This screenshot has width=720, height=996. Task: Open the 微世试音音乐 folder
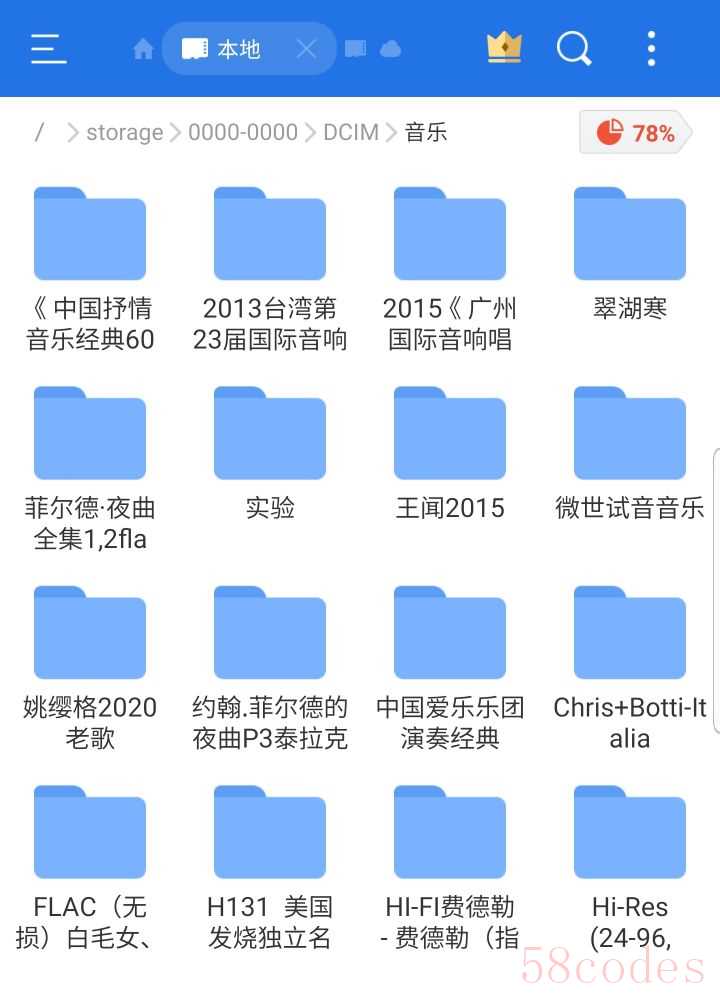click(630, 434)
